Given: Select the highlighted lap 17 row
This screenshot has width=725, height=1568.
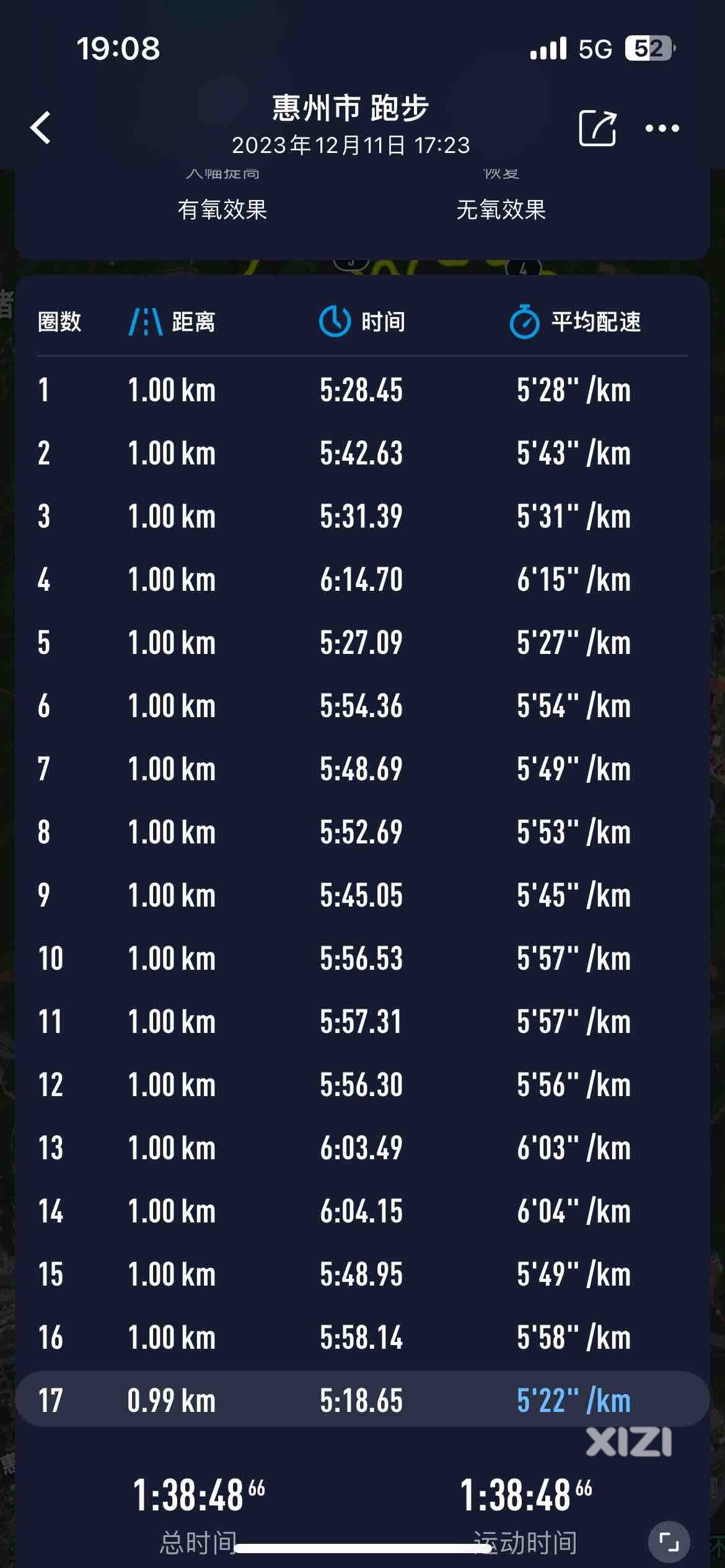Looking at the screenshot, I should click(362, 1400).
